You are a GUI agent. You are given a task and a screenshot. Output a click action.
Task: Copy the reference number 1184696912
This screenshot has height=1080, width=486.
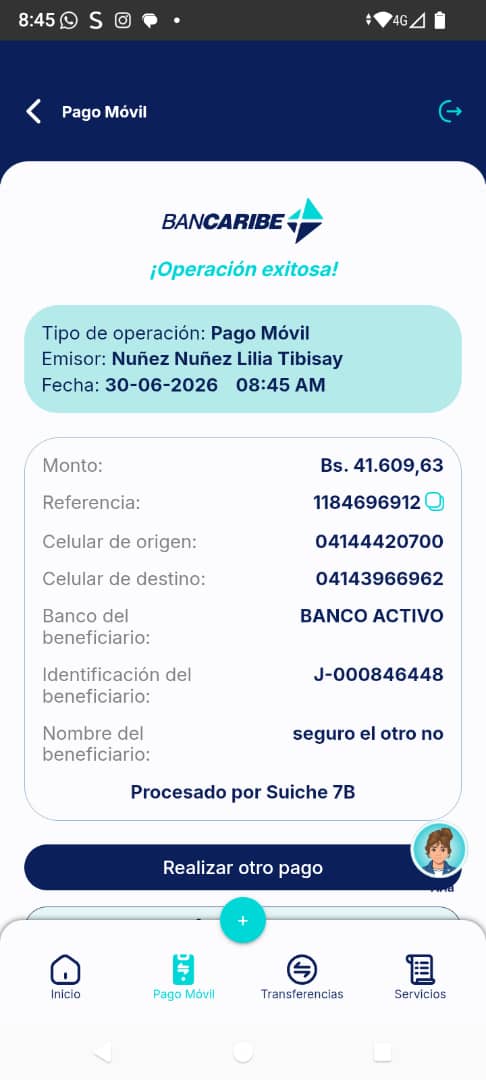[434, 502]
